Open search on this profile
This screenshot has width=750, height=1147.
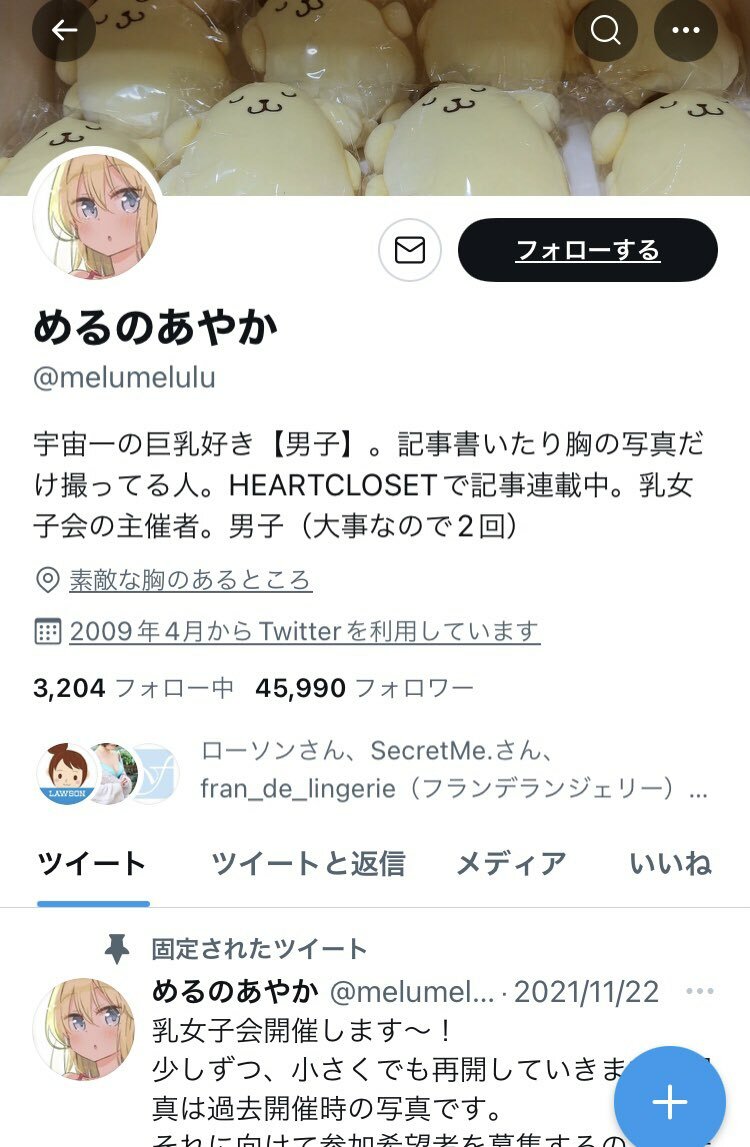[x=605, y=31]
